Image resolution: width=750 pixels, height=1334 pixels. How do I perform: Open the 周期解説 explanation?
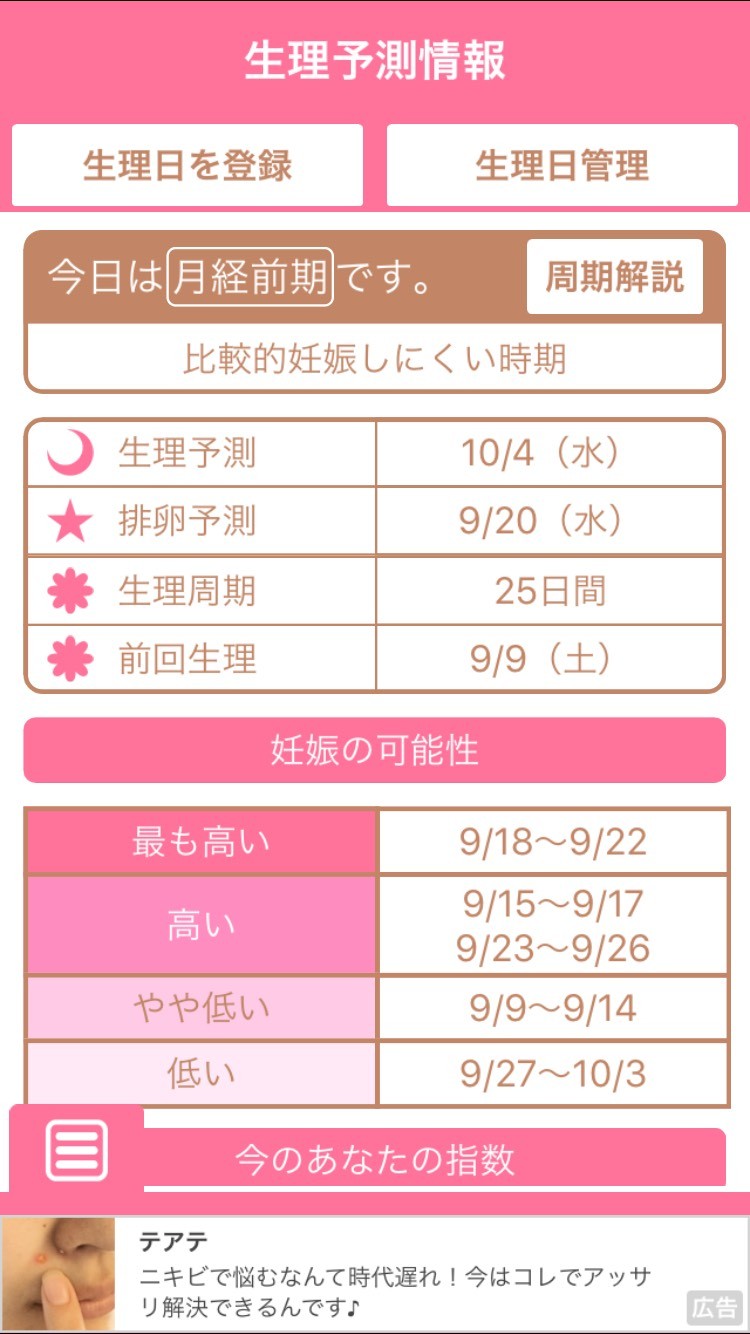pyautogui.click(x=614, y=277)
